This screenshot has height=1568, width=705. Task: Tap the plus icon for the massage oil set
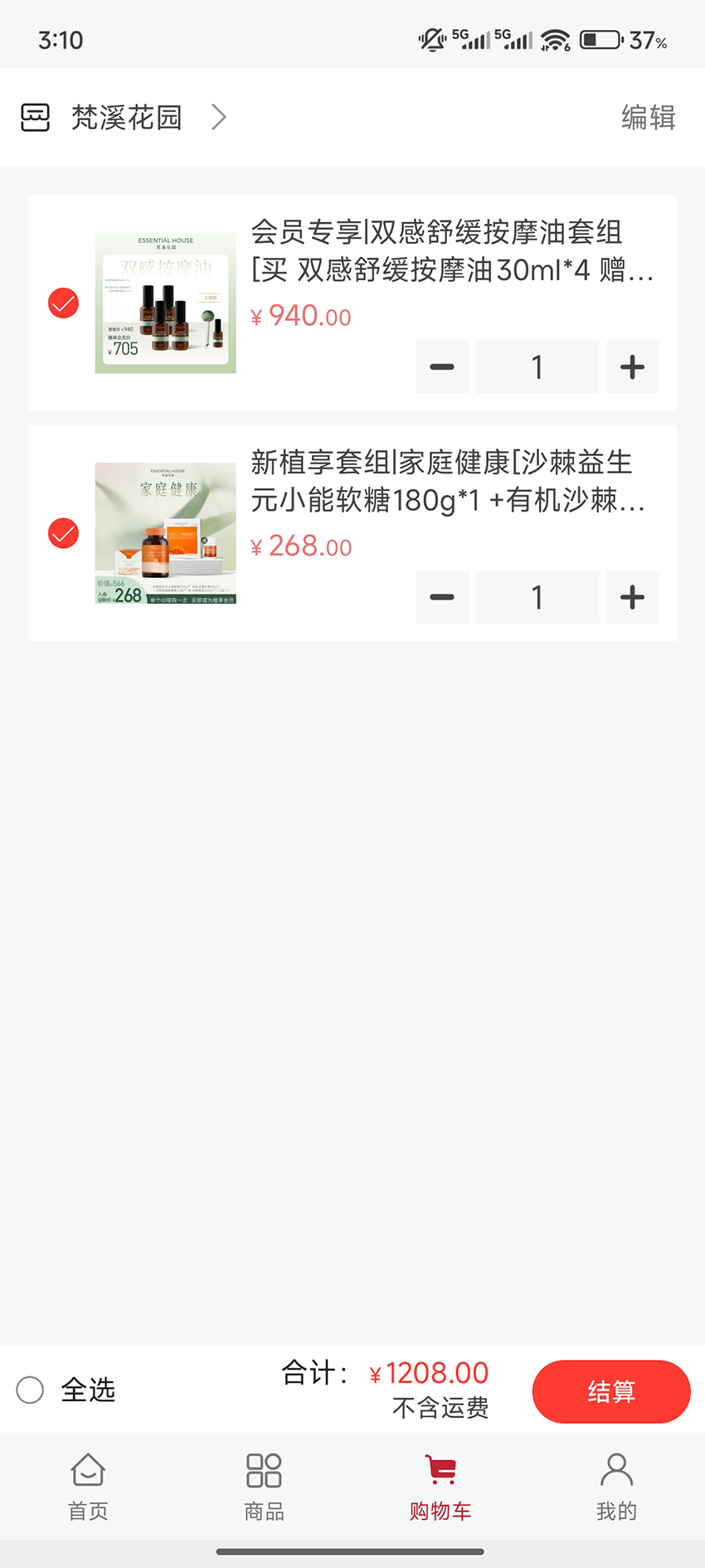click(x=633, y=367)
